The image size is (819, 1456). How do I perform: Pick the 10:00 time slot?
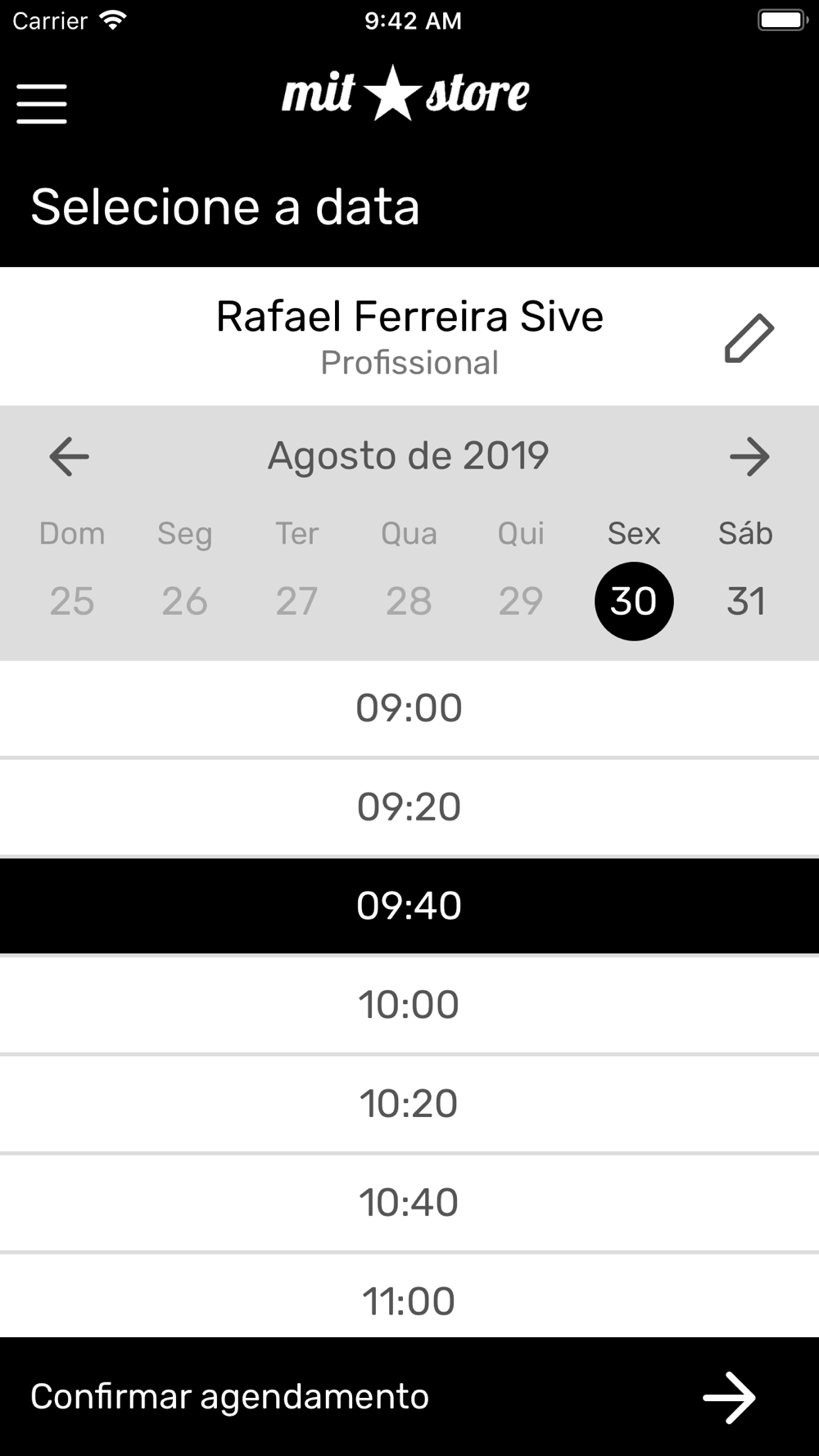(409, 1005)
